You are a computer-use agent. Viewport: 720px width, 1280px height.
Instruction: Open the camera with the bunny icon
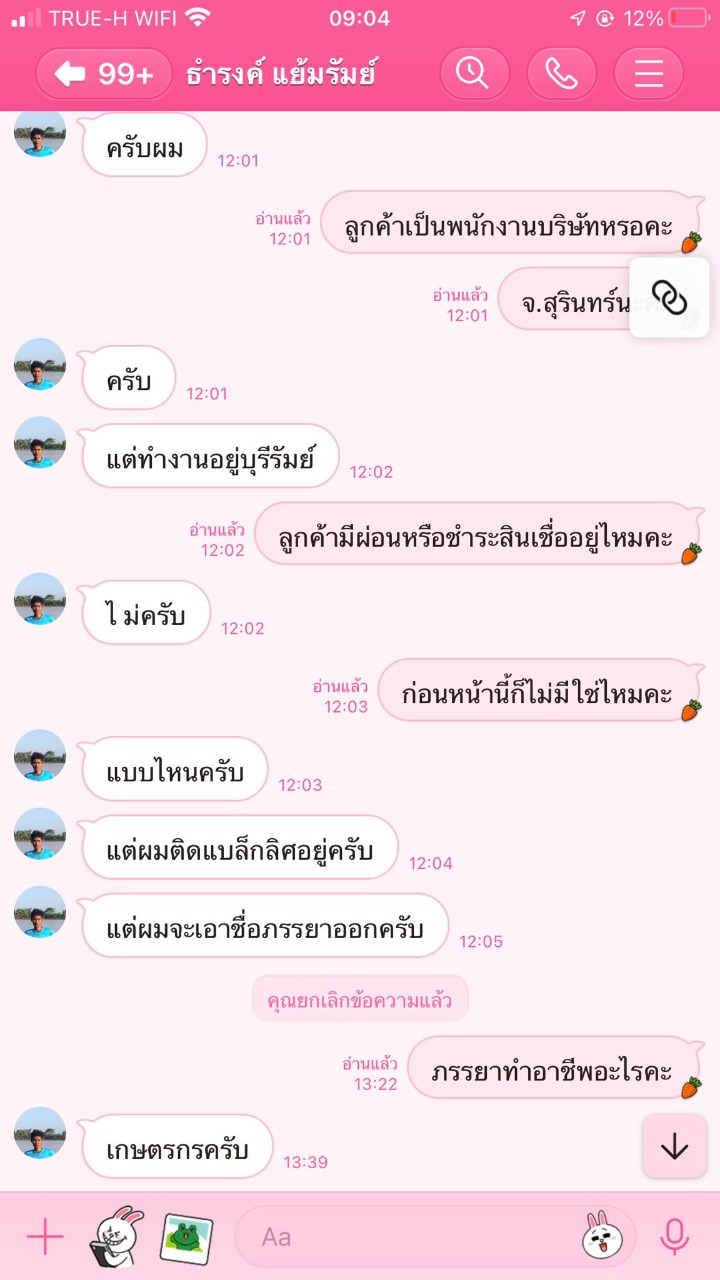tap(116, 1237)
